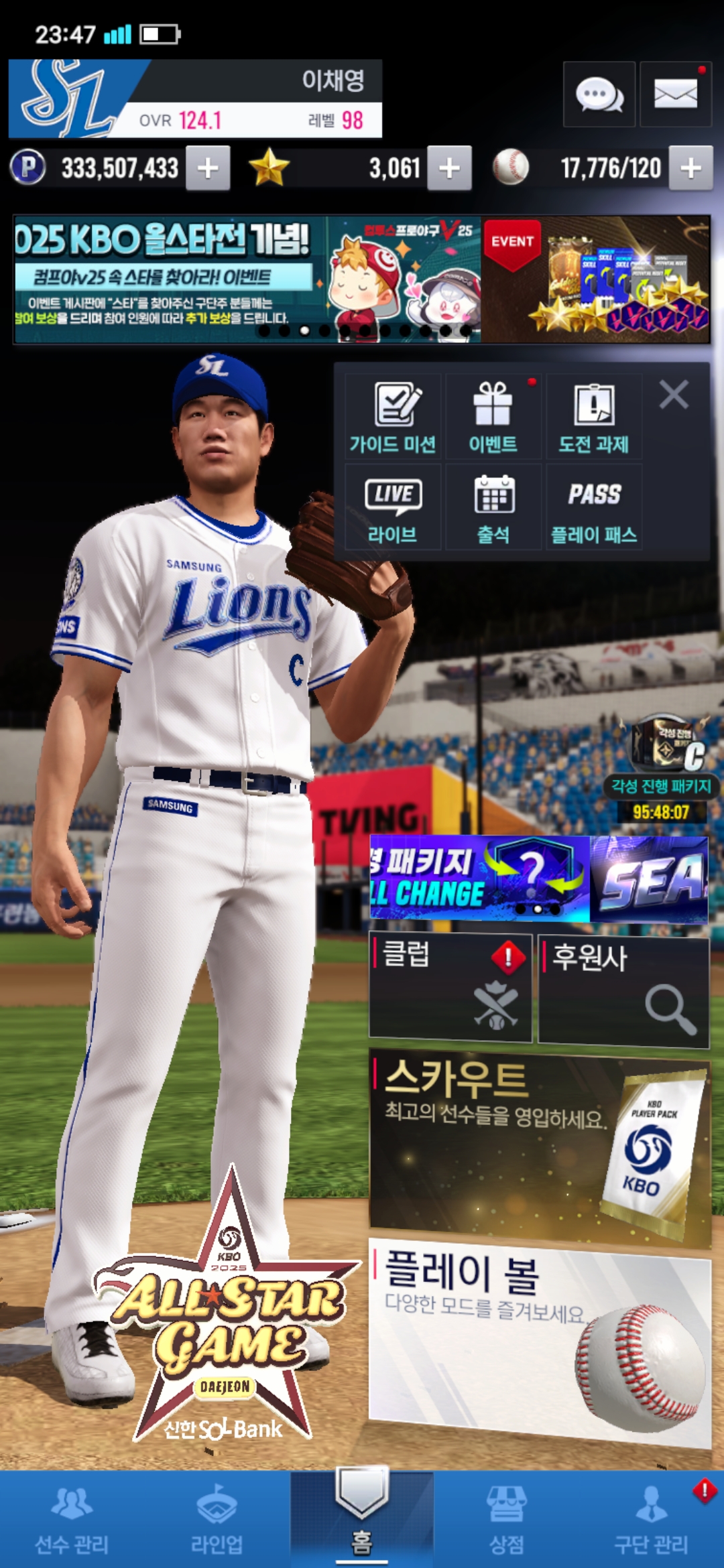Open the 후원사 card

click(x=623, y=990)
